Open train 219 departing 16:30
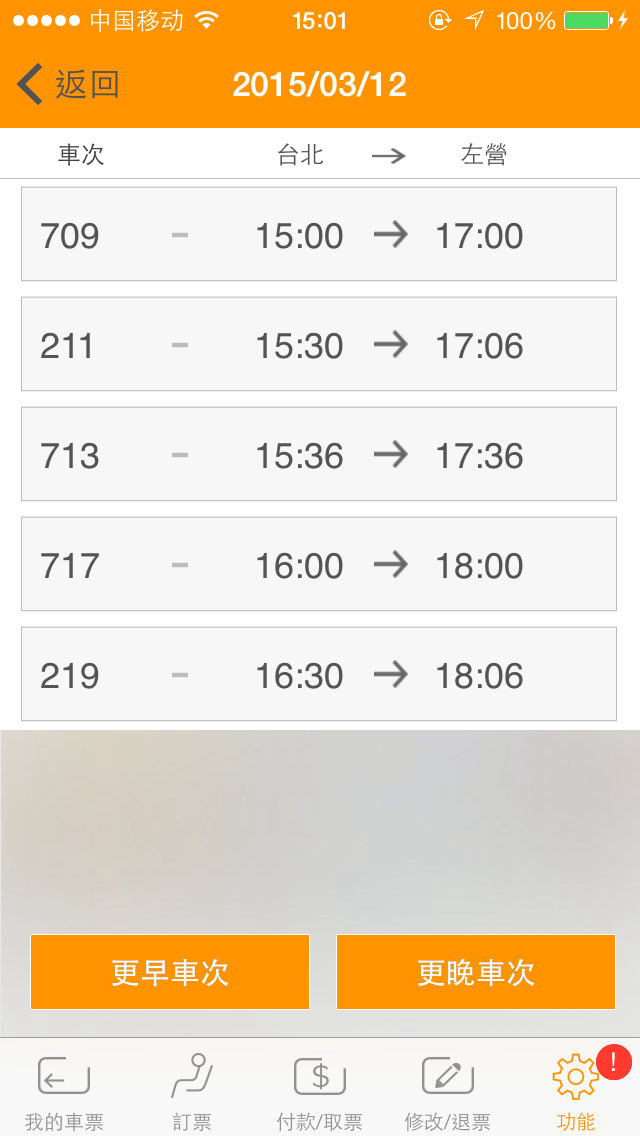Viewport: 640px width, 1136px height. [x=319, y=675]
